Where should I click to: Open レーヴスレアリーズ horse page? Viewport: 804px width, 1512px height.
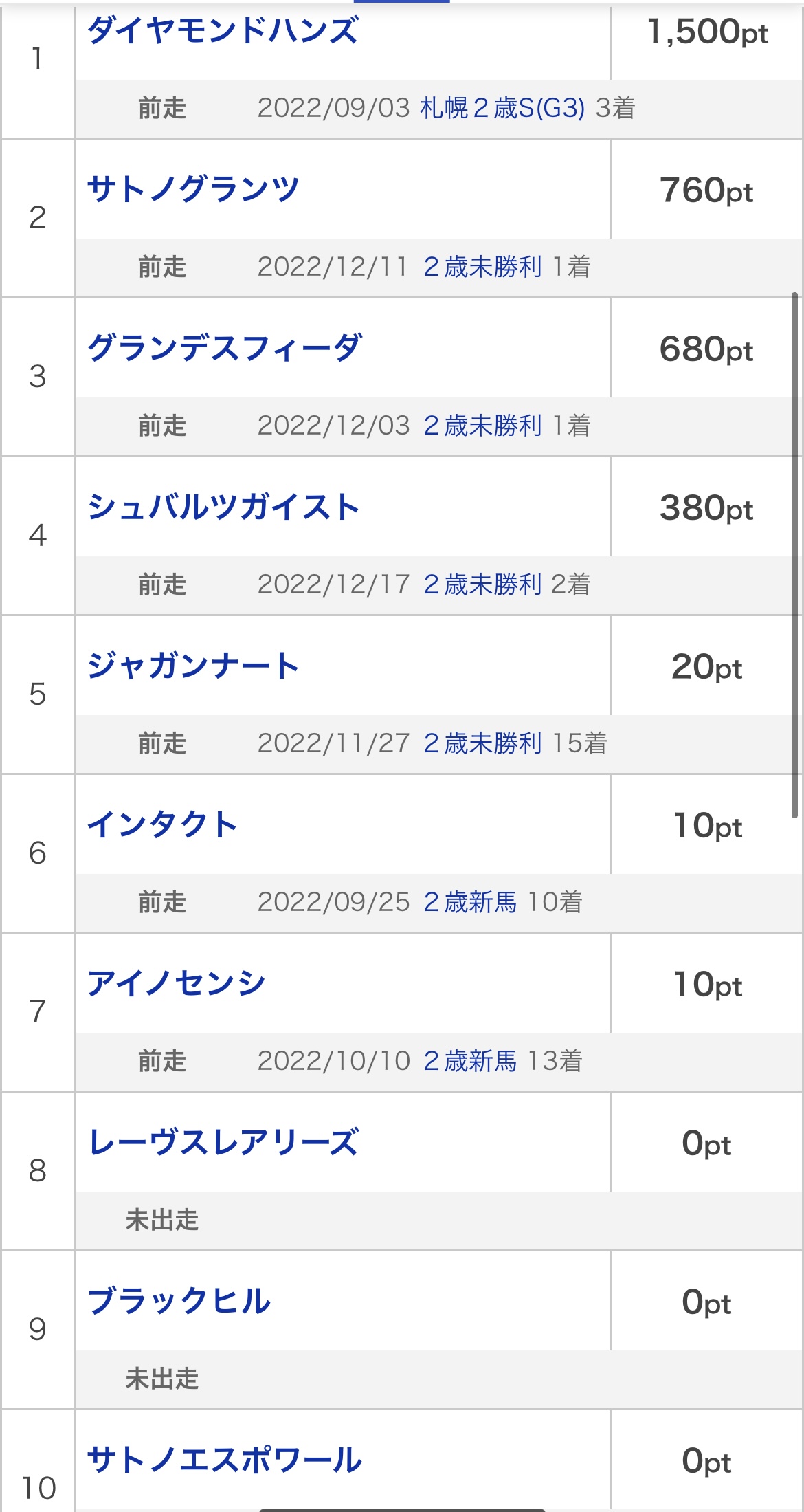coord(223,1142)
